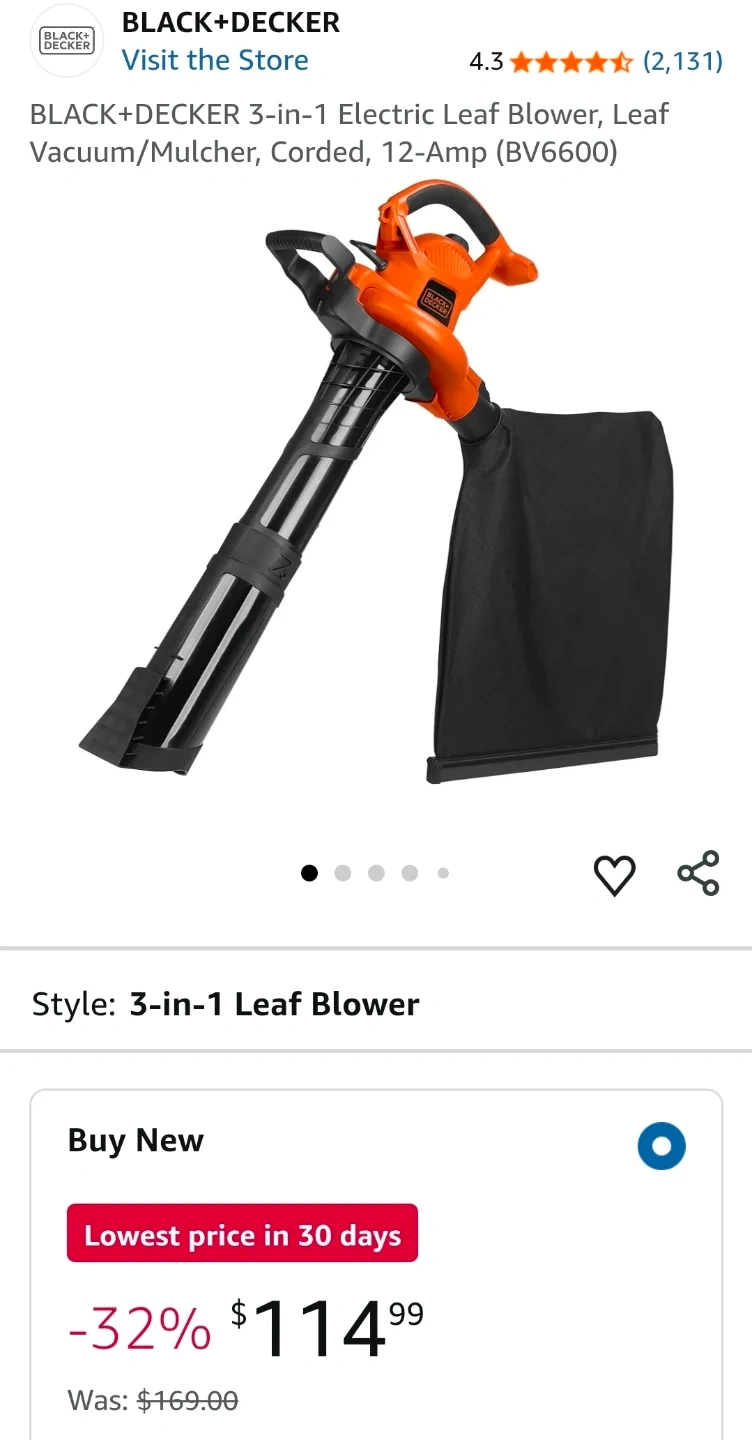Open the BLACK+DECKER brand logo
The height and width of the screenshot is (1440, 752).
pos(67,41)
